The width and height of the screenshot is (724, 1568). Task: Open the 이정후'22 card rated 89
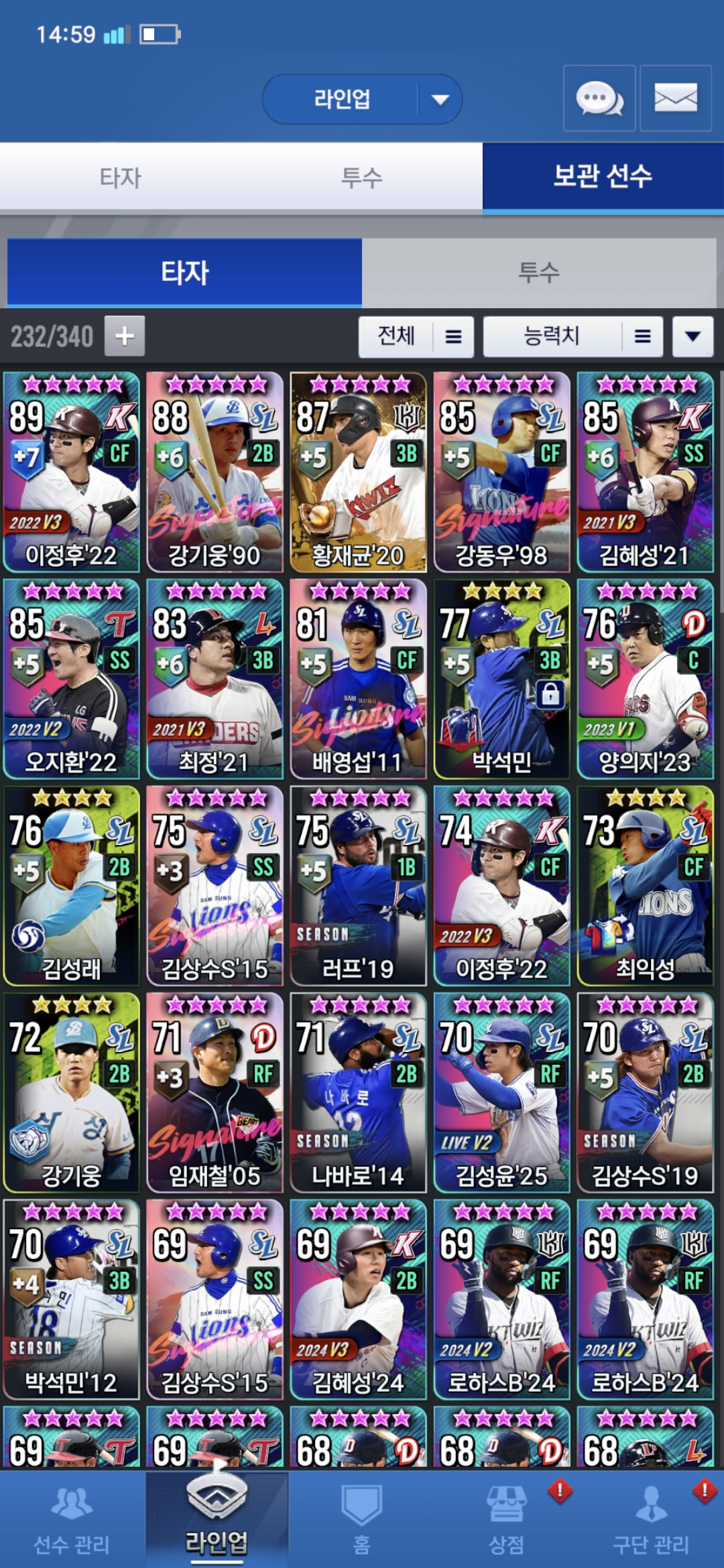point(72,472)
